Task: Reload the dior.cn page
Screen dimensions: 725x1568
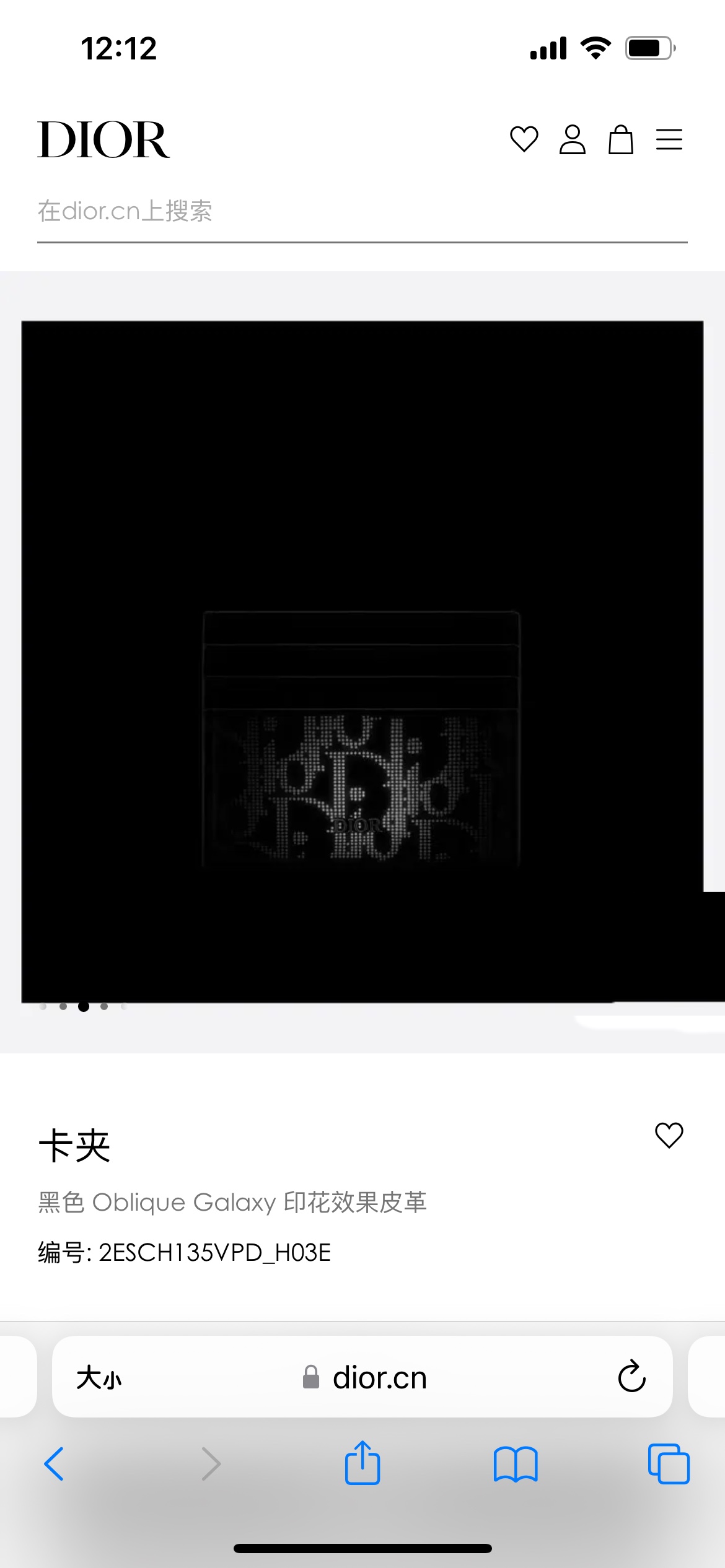Action: click(x=631, y=1377)
